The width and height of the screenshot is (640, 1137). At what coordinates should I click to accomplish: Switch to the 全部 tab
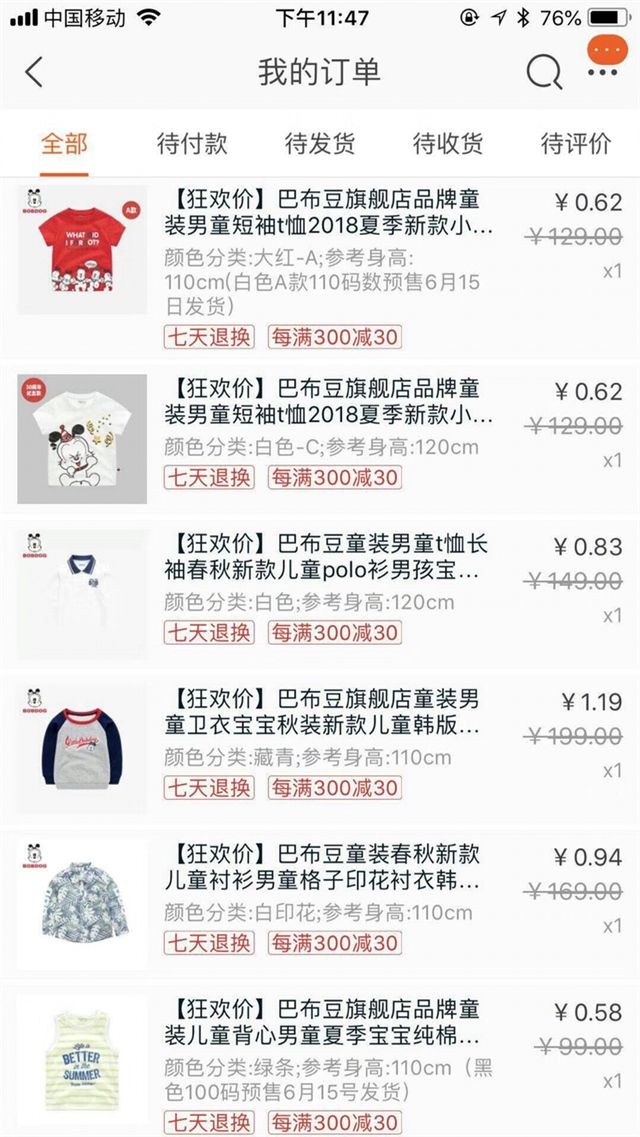coord(64,143)
